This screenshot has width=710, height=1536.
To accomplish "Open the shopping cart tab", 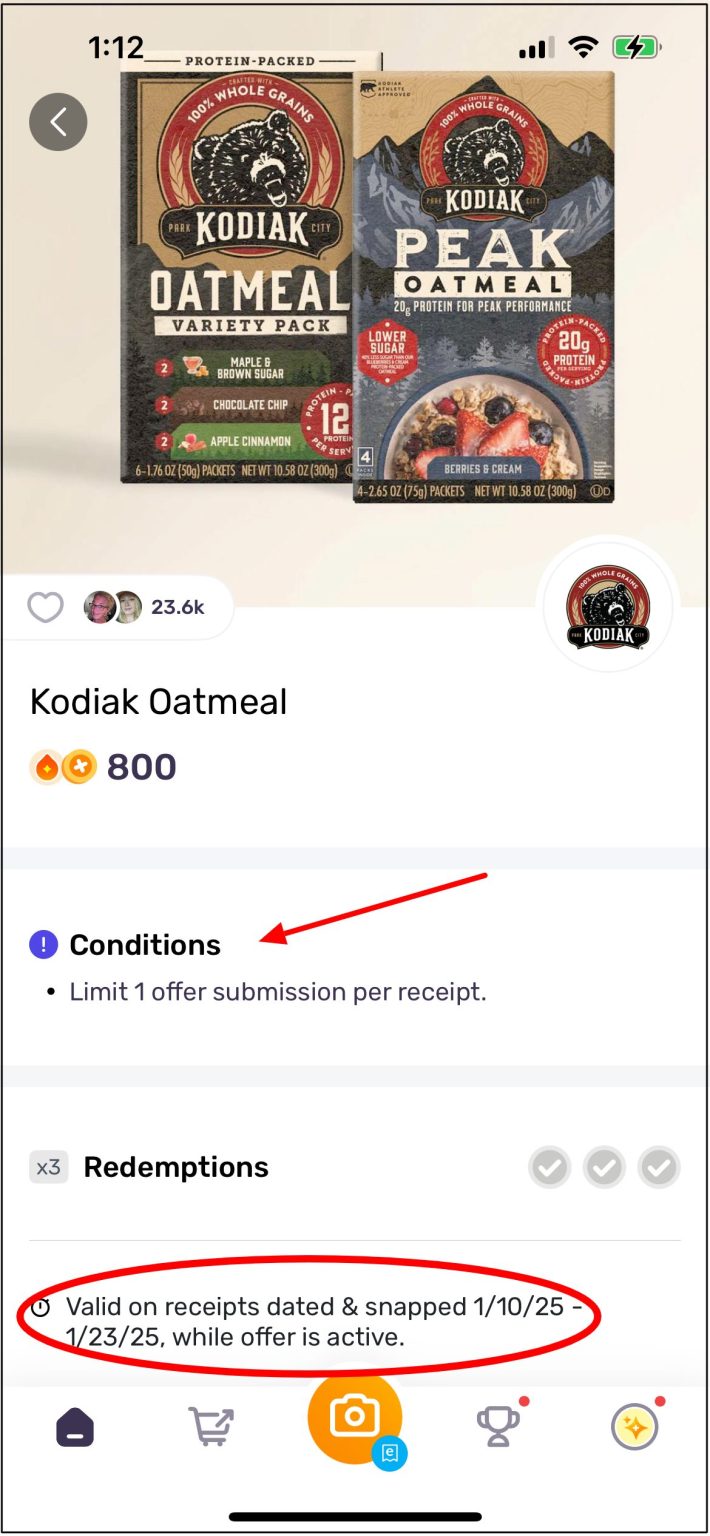I will [211, 1427].
